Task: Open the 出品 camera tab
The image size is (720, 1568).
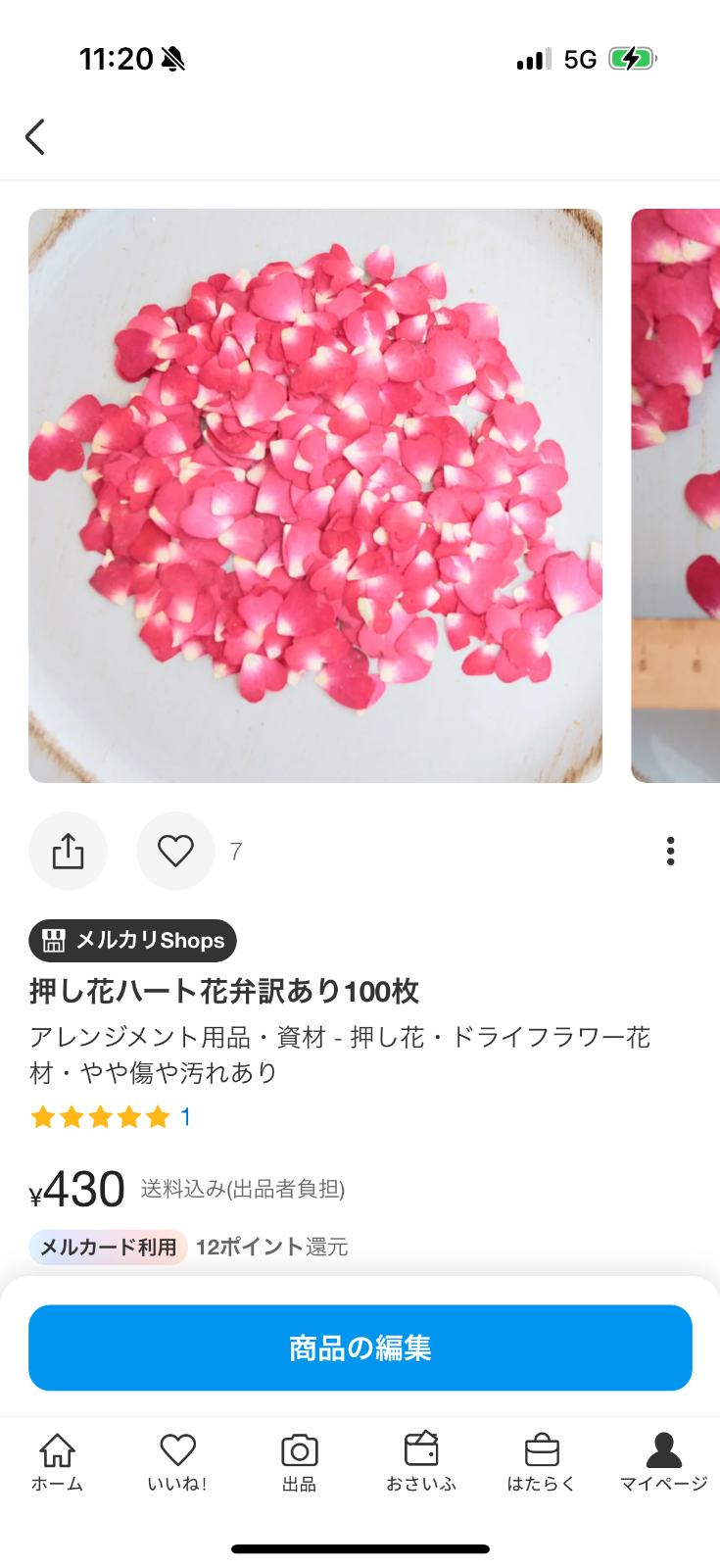Action: click(x=299, y=1462)
